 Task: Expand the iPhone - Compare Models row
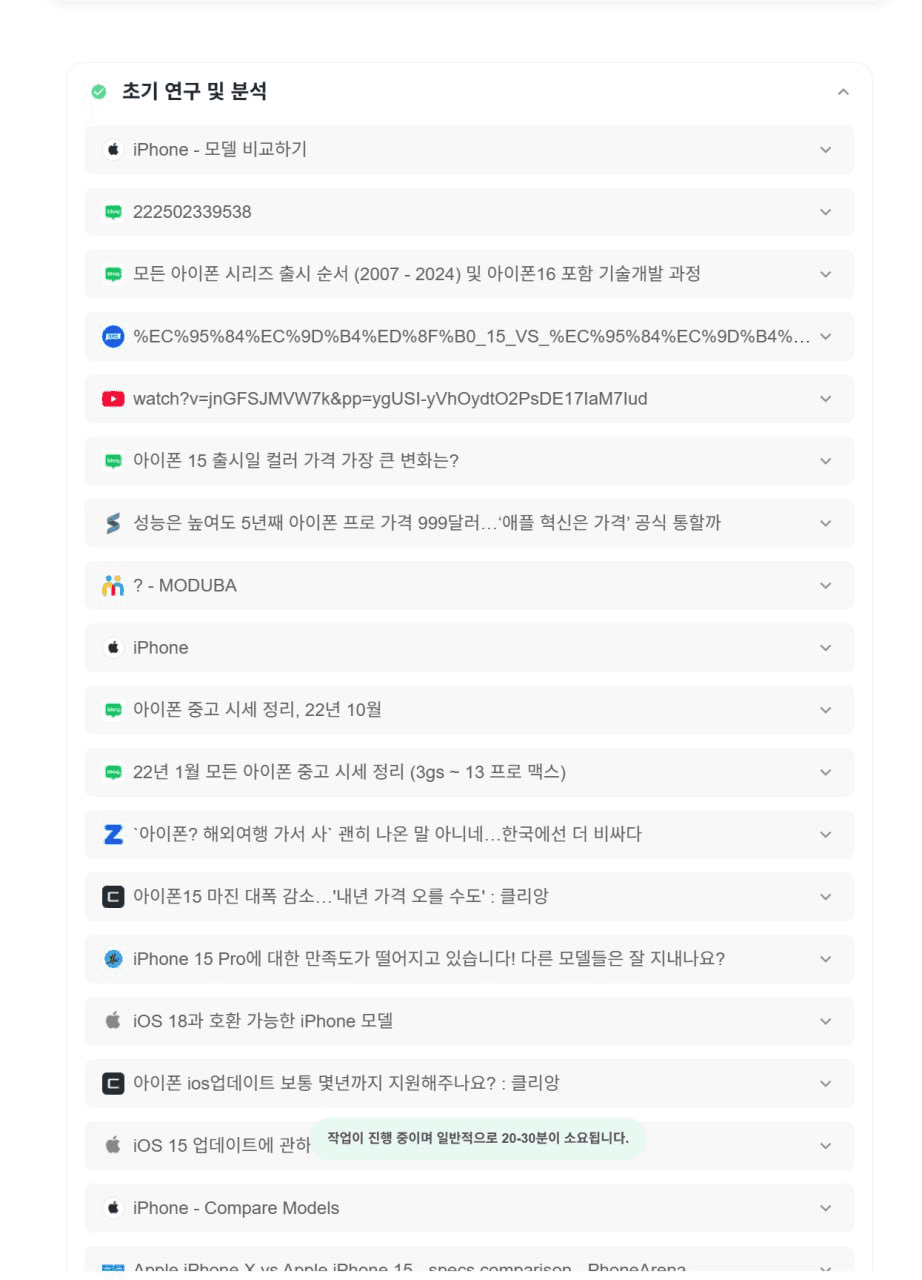(825, 1208)
